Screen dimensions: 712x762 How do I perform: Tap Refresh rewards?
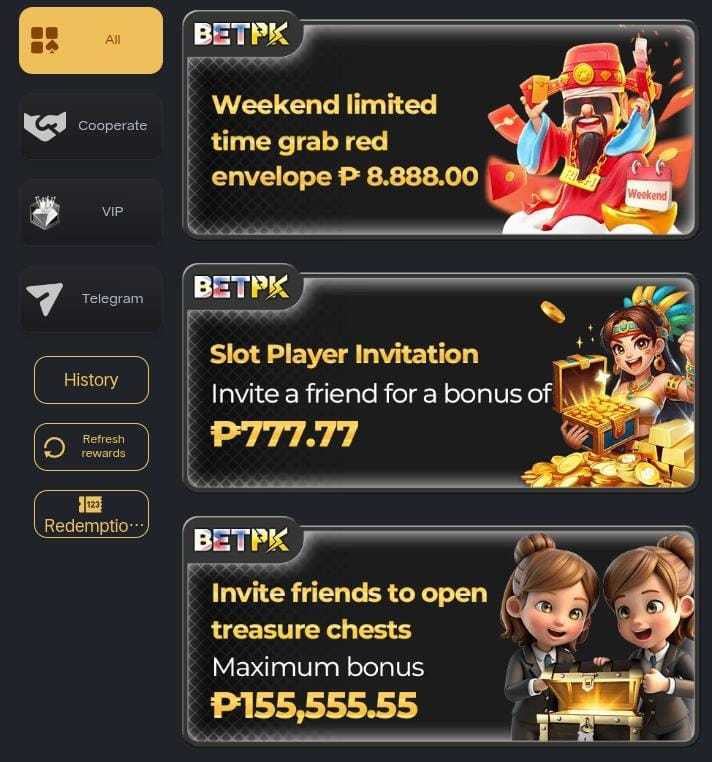(91, 447)
